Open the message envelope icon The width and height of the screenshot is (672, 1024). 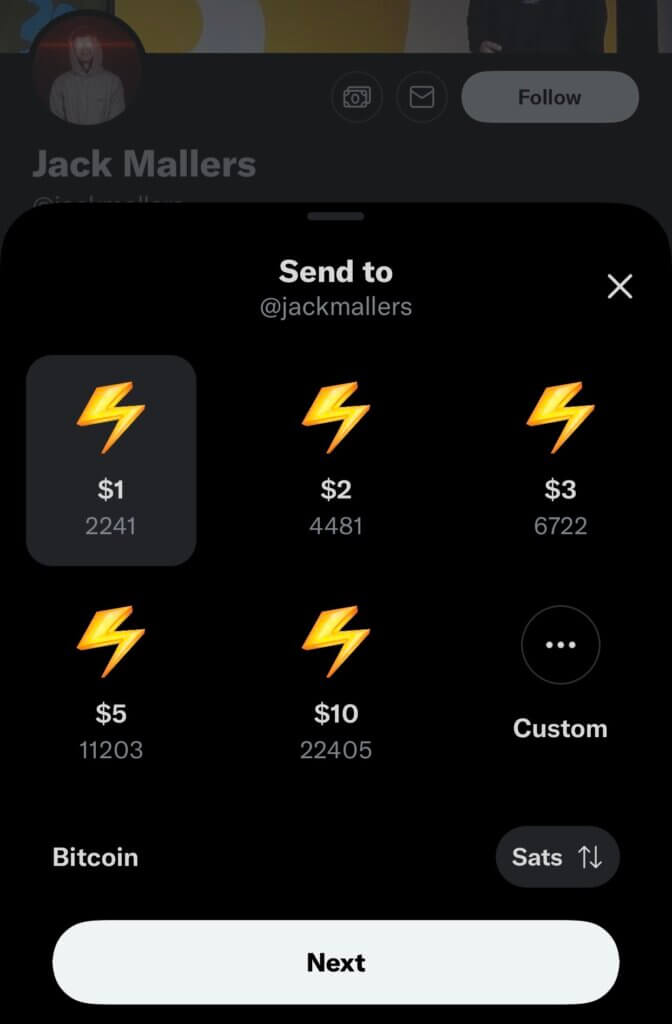click(422, 97)
